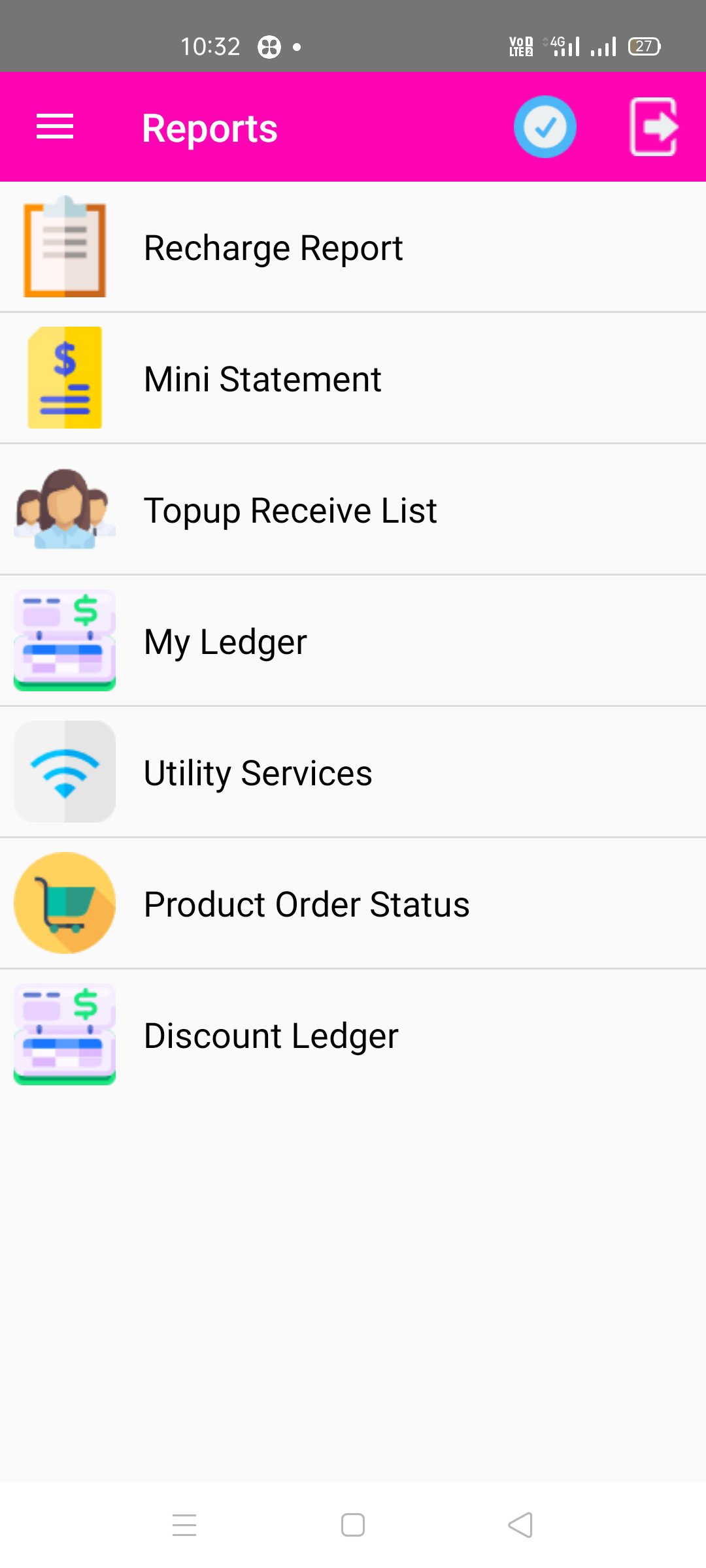View the Mini Statement
This screenshot has width=706, height=1568.
pos(353,379)
